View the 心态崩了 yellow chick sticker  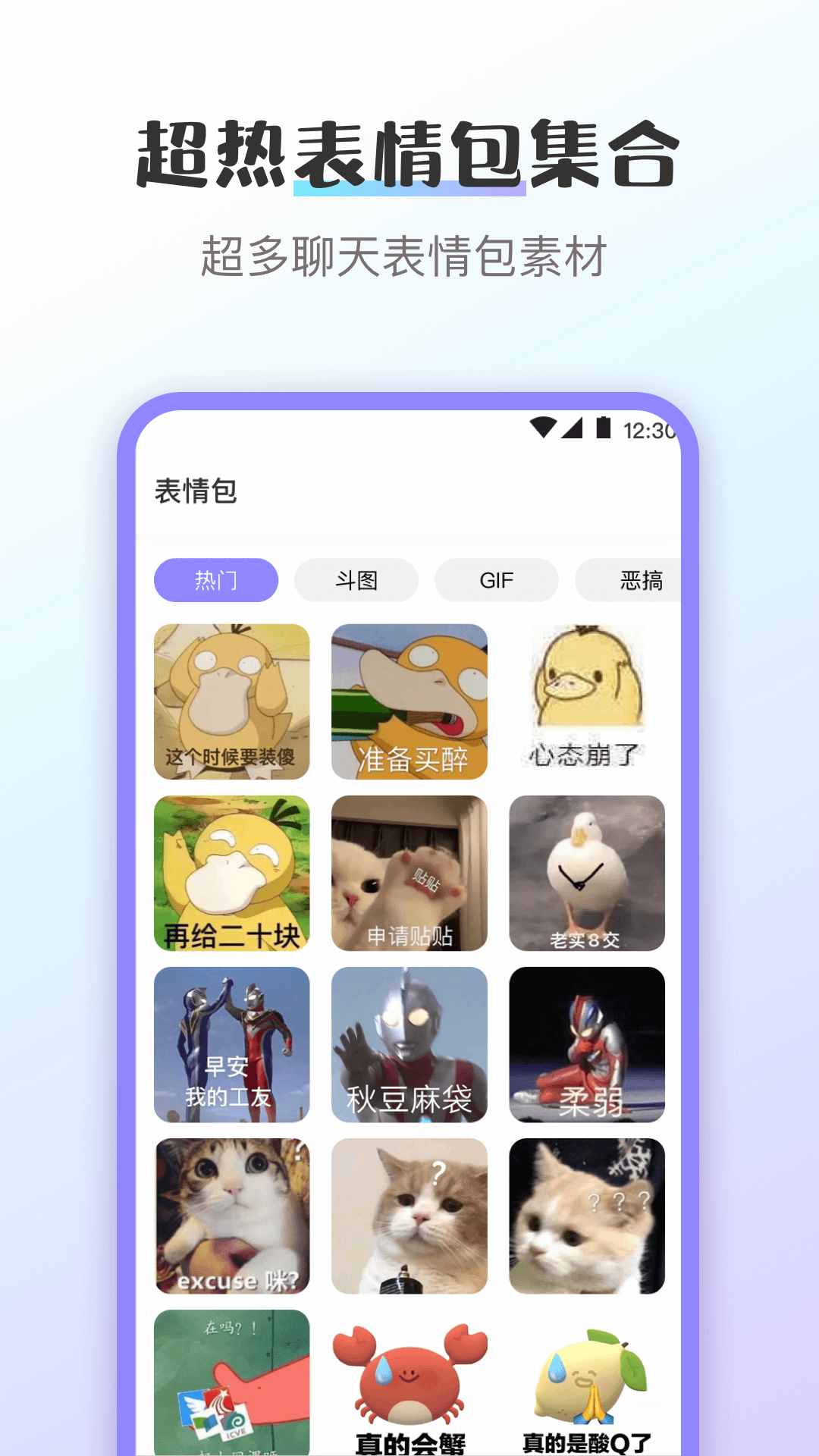click(x=585, y=699)
